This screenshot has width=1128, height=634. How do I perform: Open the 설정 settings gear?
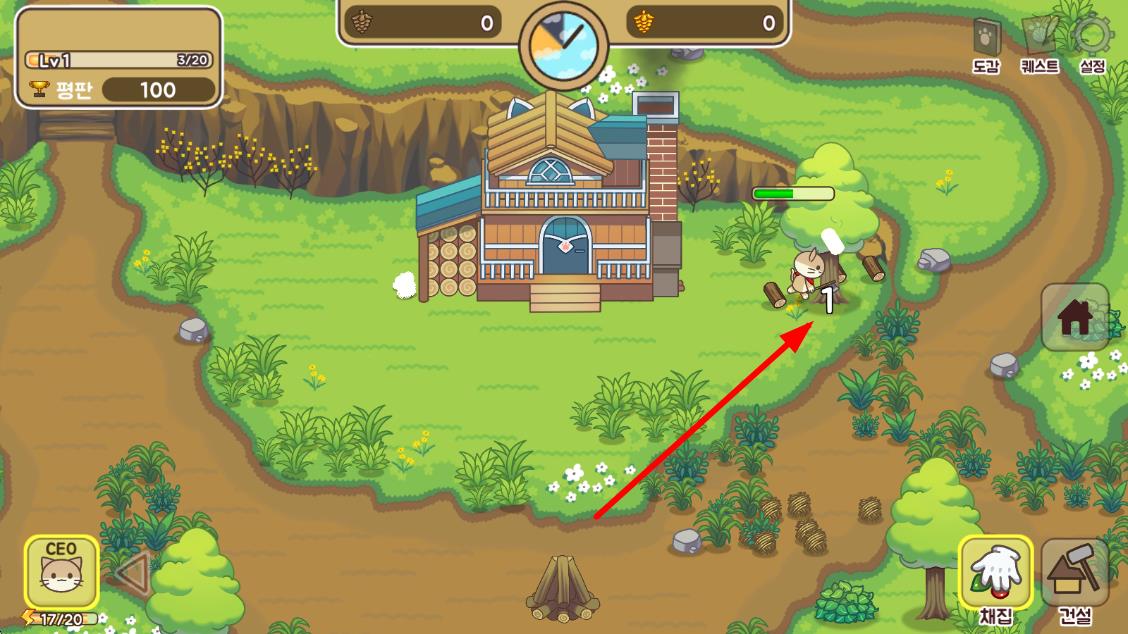click(1092, 38)
